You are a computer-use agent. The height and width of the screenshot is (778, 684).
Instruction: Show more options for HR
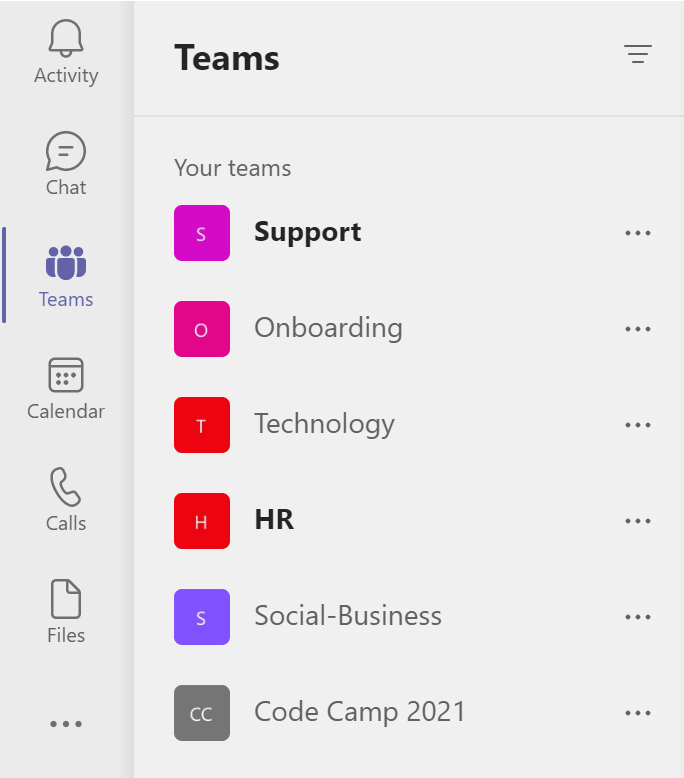638,521
